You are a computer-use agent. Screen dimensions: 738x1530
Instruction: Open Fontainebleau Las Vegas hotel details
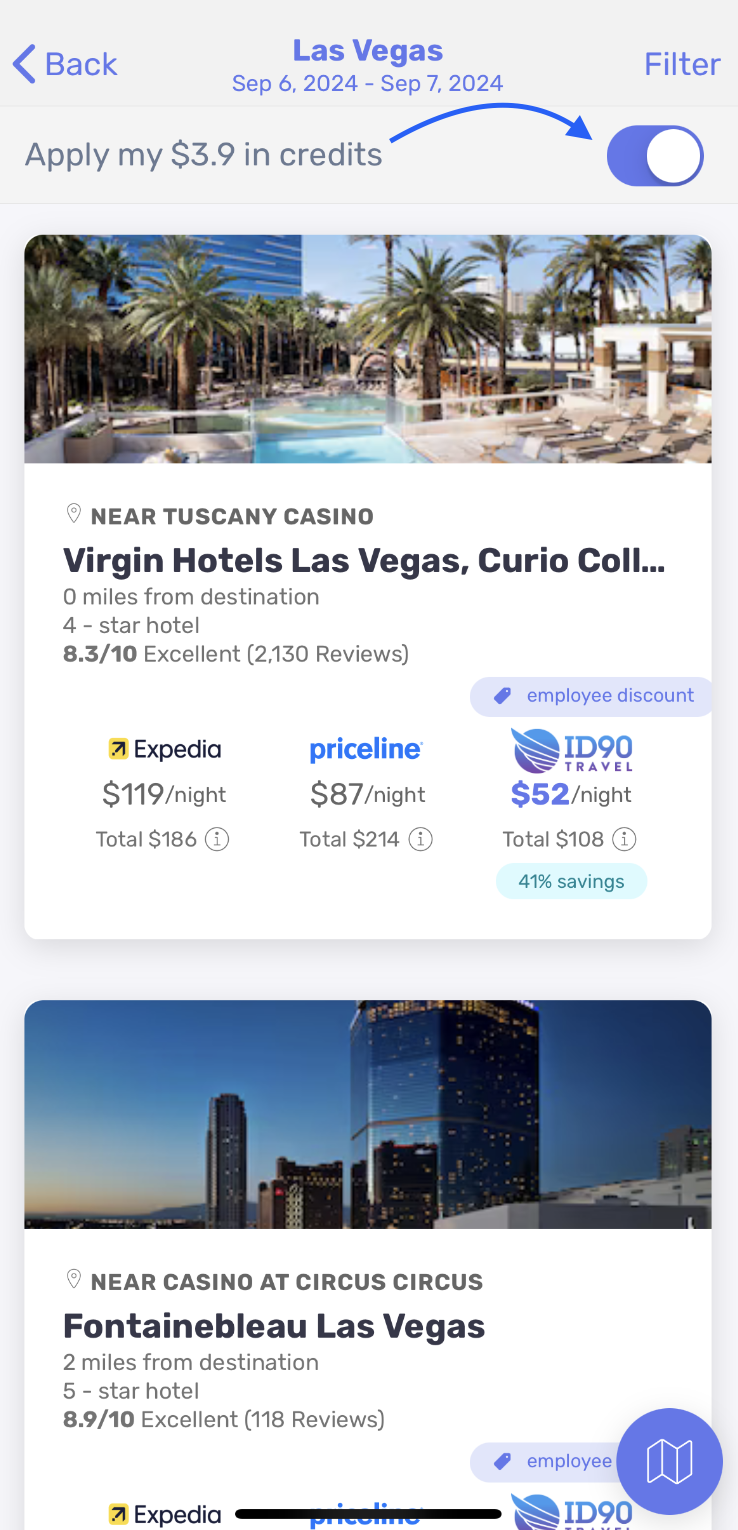(x=274, y=1325)
